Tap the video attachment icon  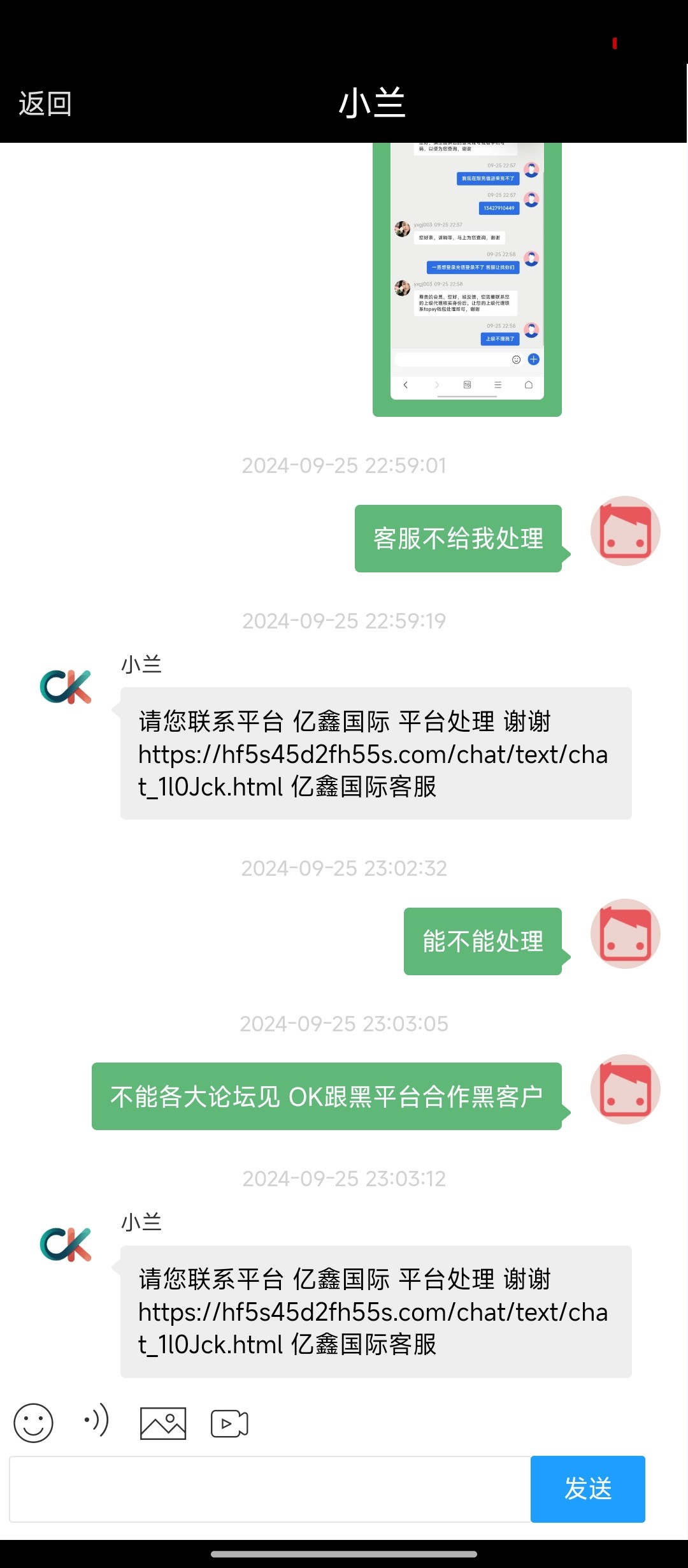click(229, 1424)
